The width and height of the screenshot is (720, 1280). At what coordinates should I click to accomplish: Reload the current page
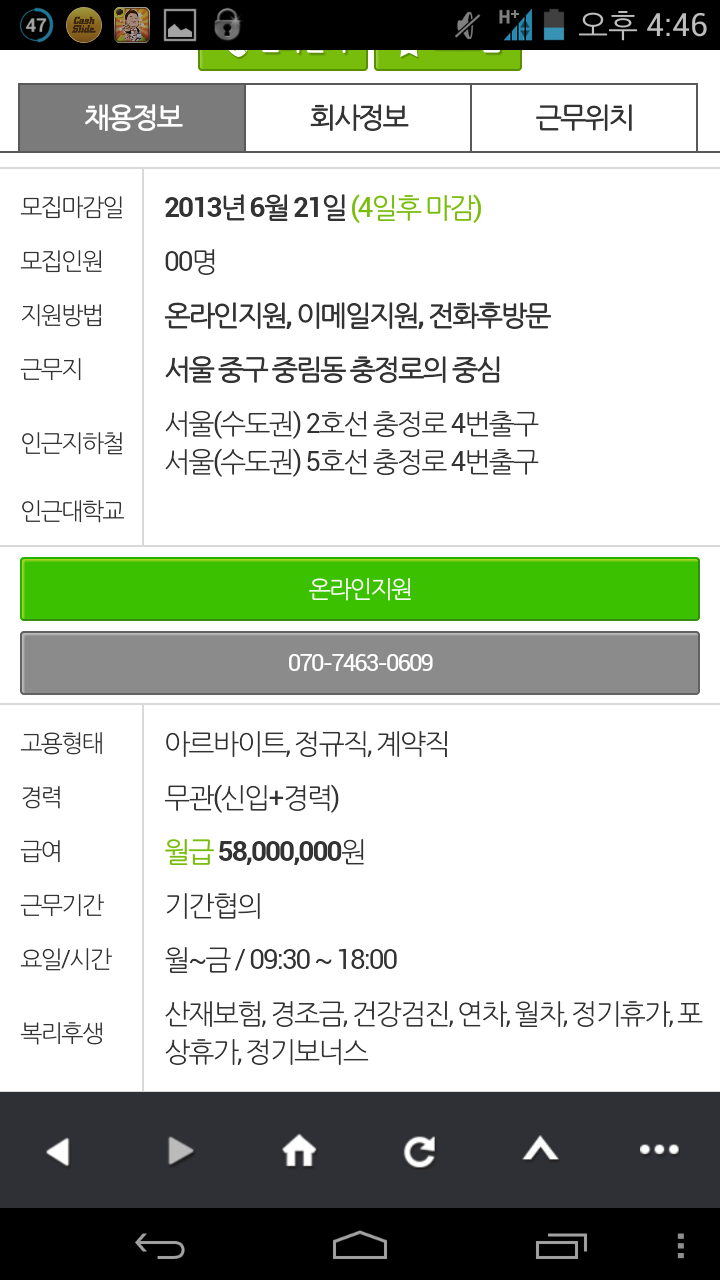[419, 1152]
